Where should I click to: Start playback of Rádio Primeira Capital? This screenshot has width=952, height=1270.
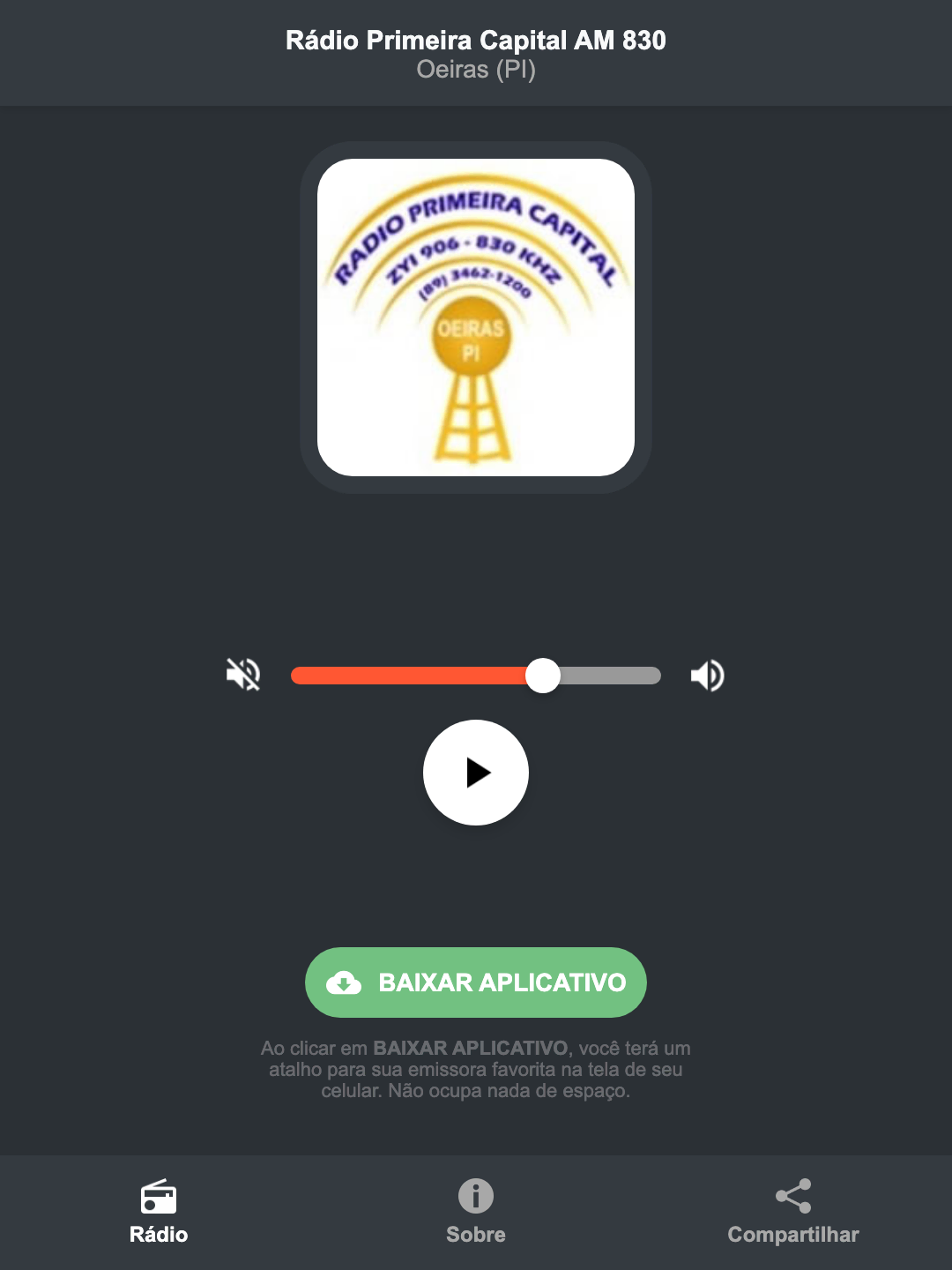tap(475, 773)
